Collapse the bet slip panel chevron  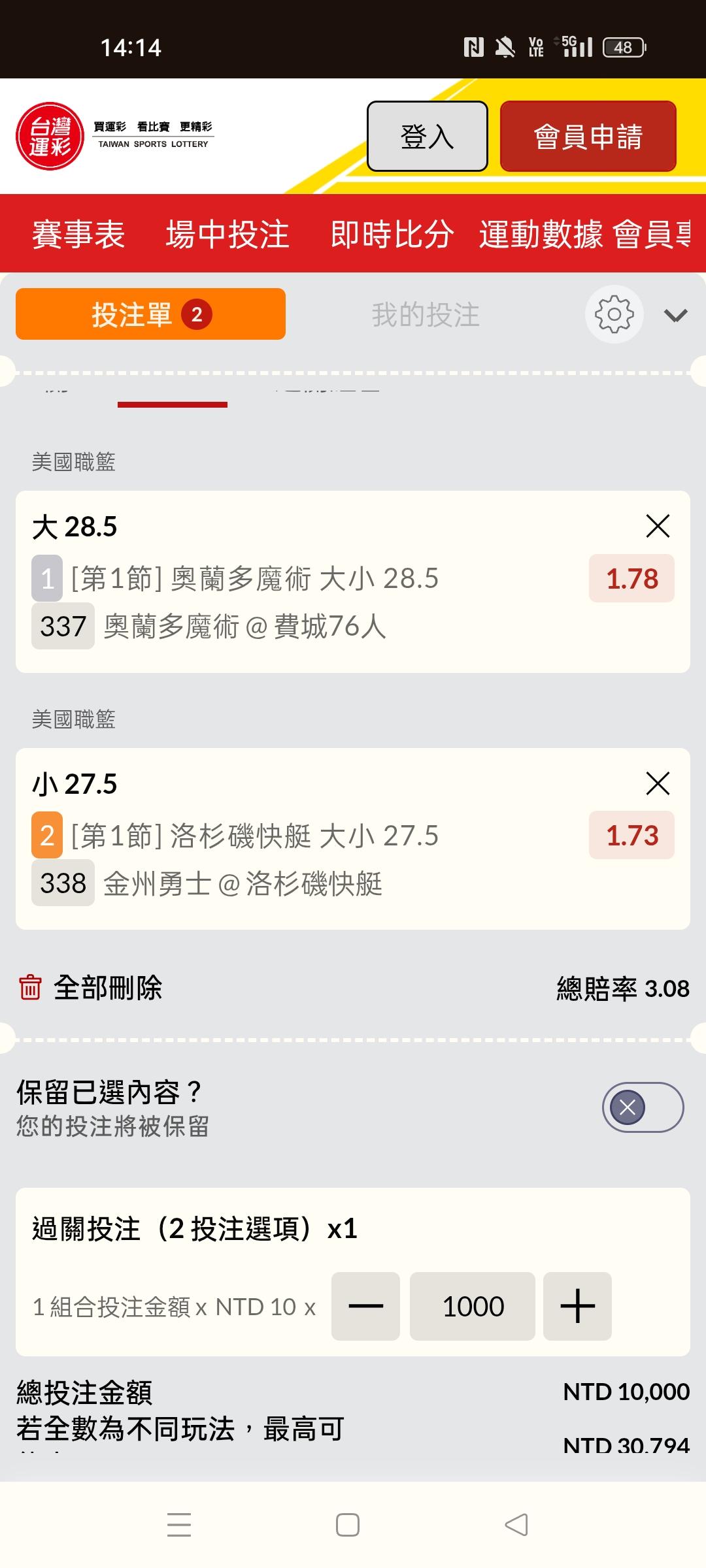click(x=675, y=316)
